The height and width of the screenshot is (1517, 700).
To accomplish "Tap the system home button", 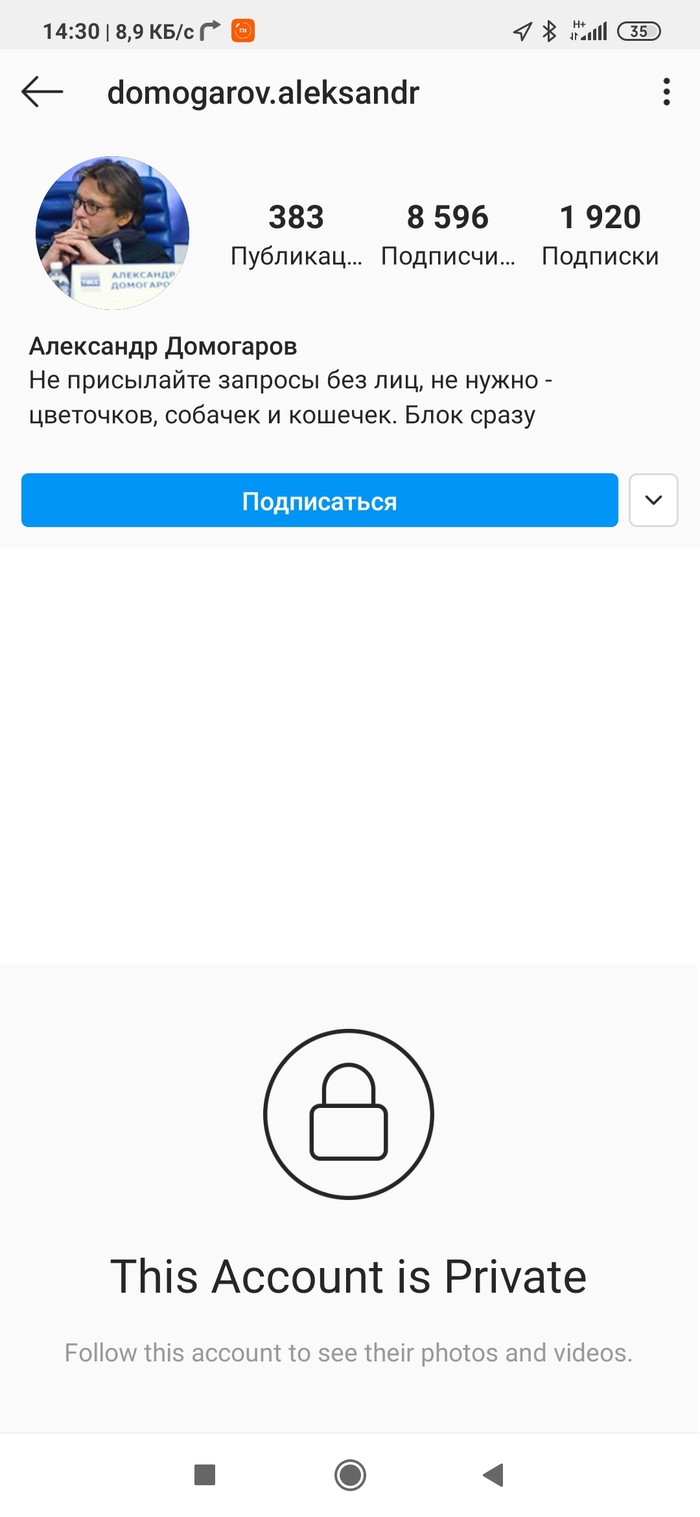I will click(x=350, y=1474).
